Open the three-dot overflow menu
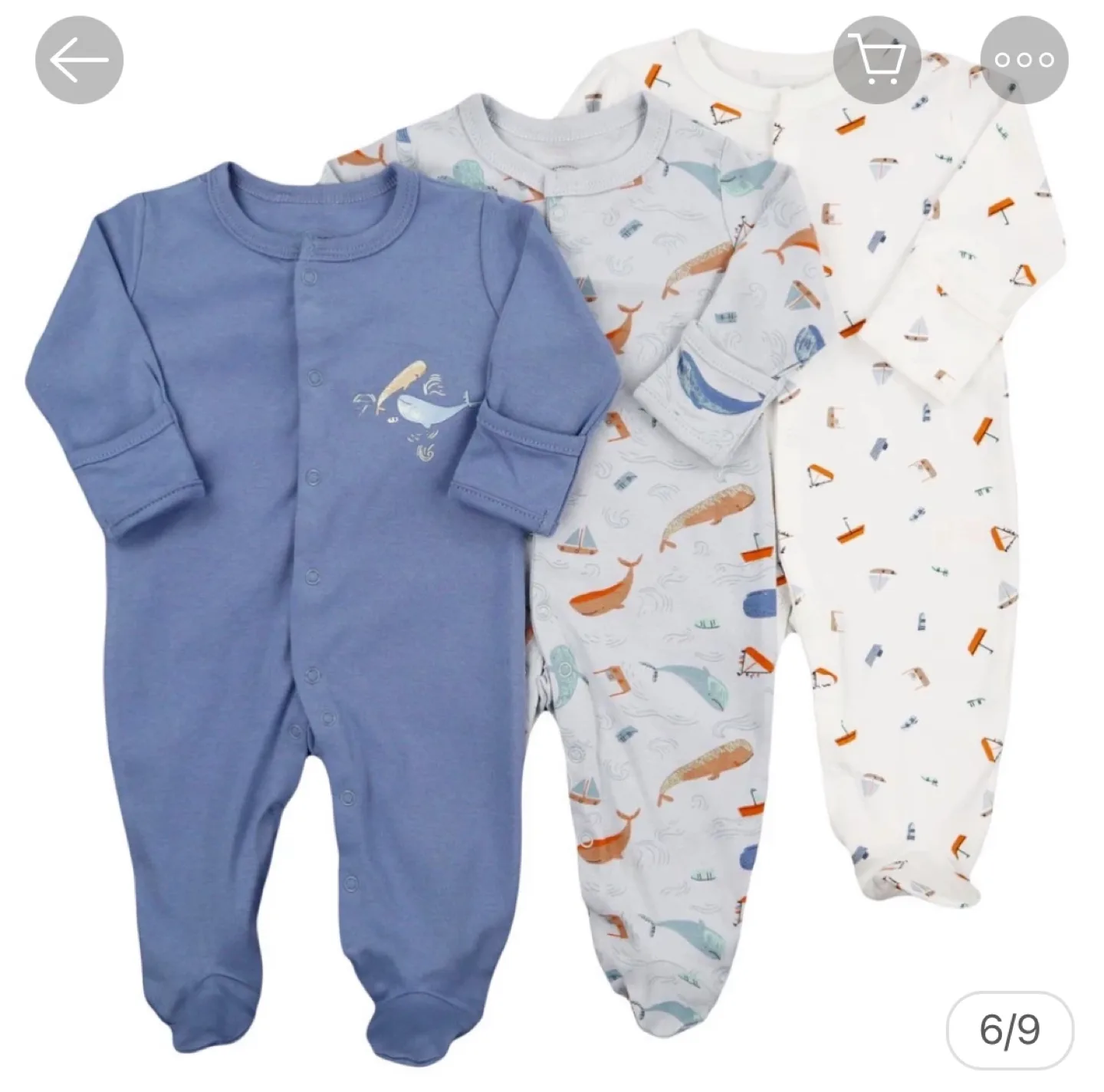The image size is (1104, 1092). (x=1024, y=59)
